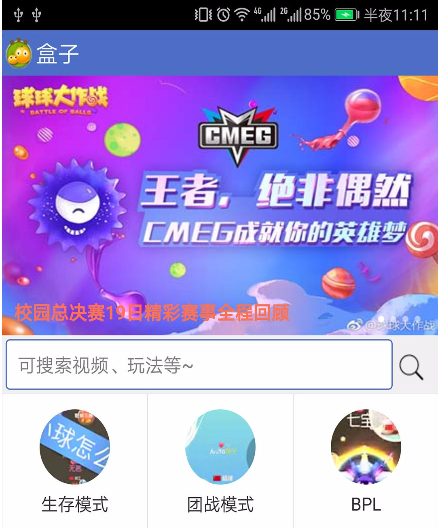Tap the magnifier search icon
Image resolution: width=438 pixels, height=528 pixels.
[411, 367]
